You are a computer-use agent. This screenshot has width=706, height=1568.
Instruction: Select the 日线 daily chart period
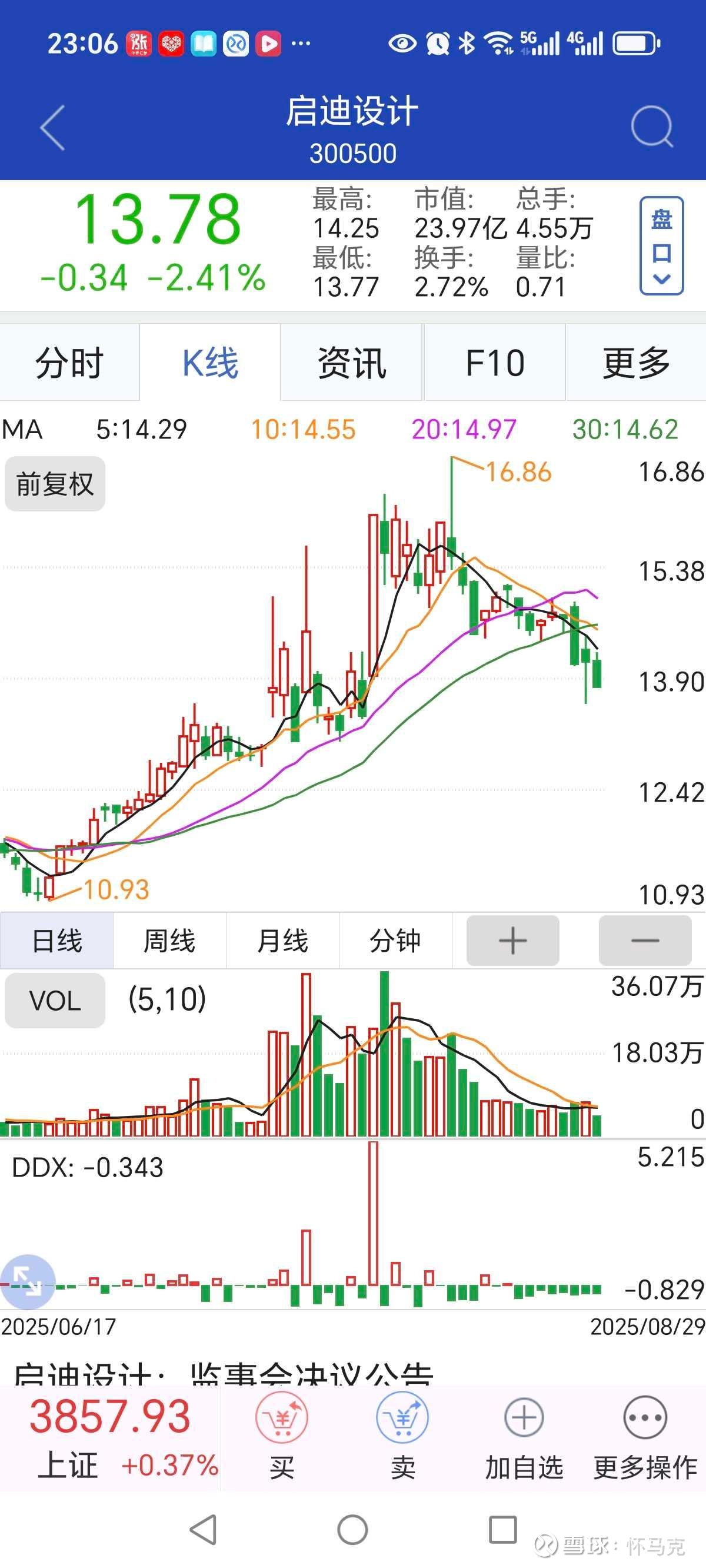(56, 941)
